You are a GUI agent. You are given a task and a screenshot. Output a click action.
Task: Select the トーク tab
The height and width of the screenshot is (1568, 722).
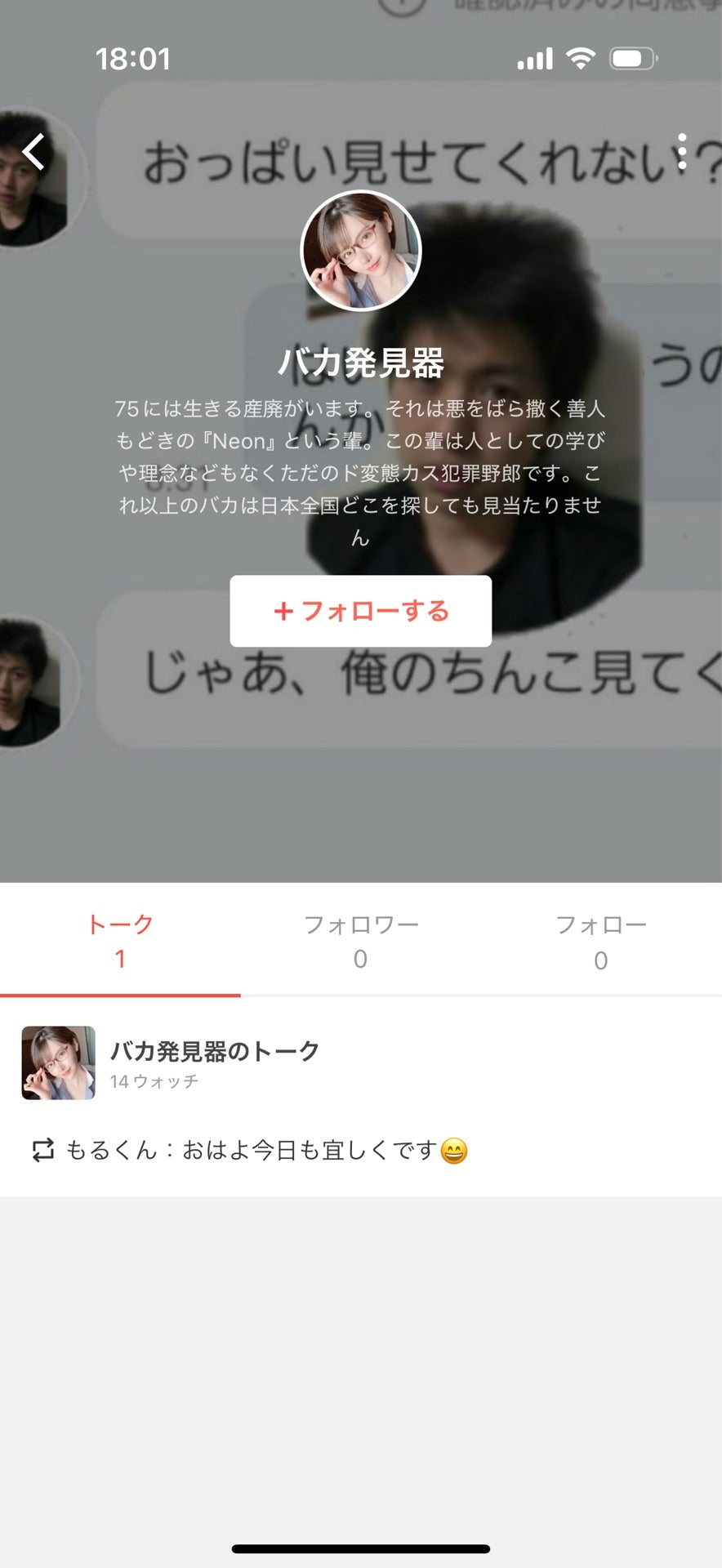(x=120, y=941)
